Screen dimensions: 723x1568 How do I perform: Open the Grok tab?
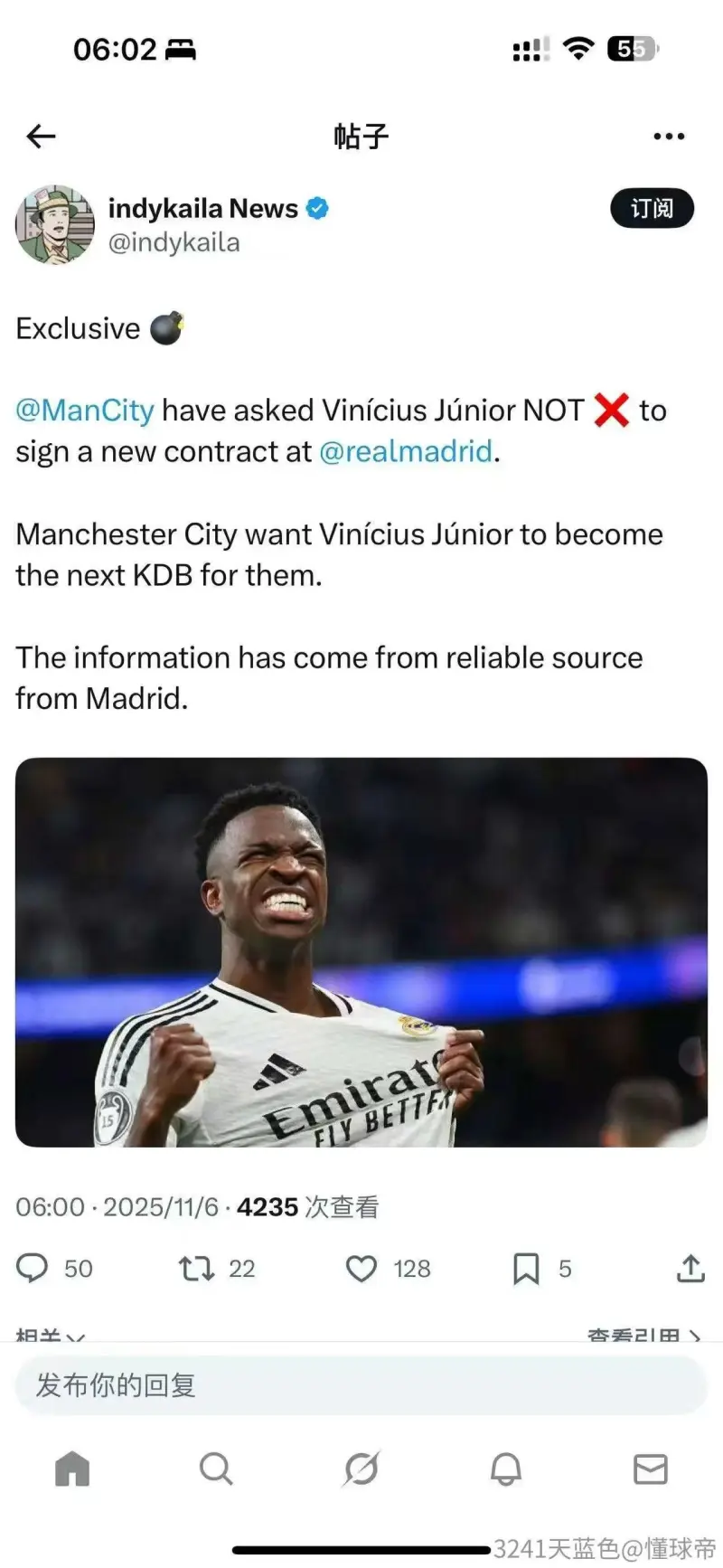click(x=361, y=1469)
